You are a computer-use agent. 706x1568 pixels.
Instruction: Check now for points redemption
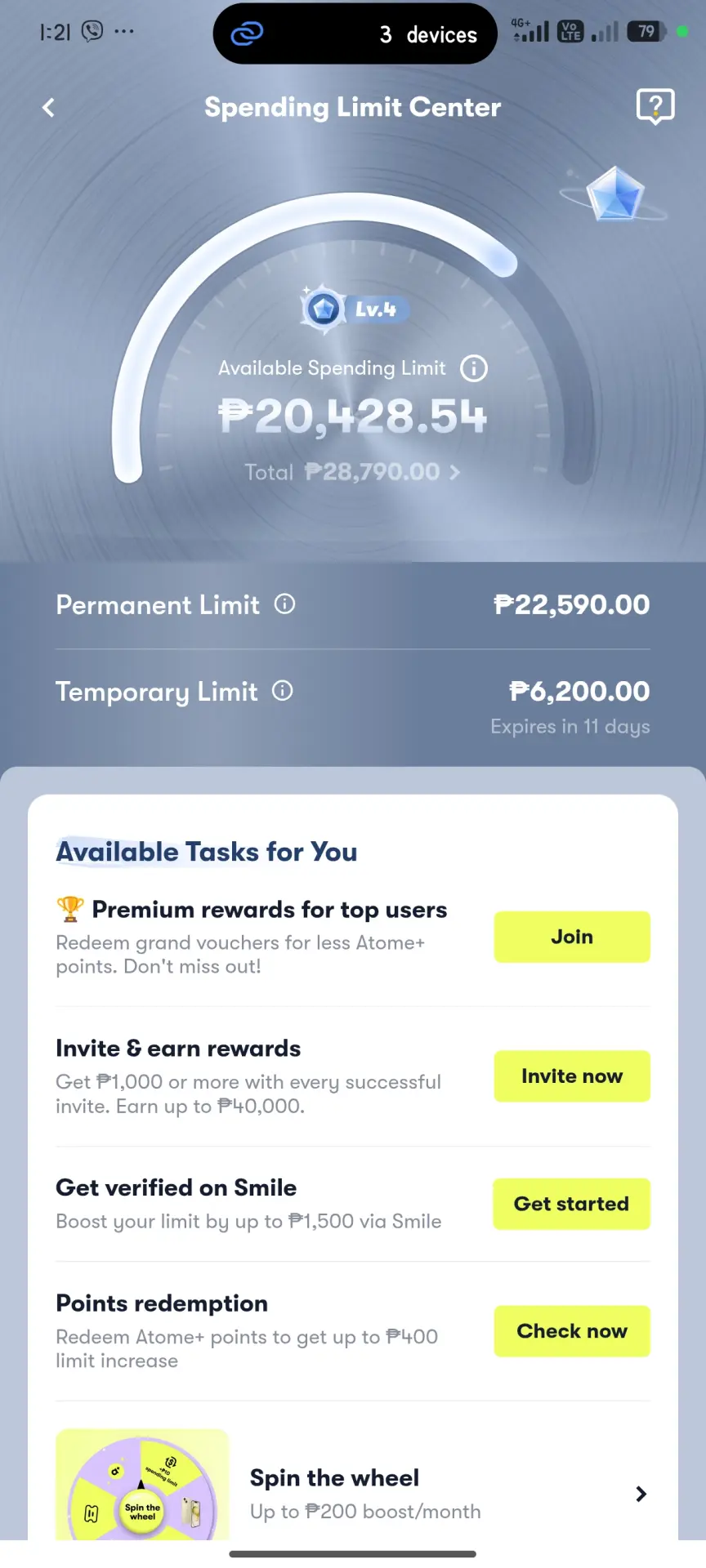(x=572, y=1331)
